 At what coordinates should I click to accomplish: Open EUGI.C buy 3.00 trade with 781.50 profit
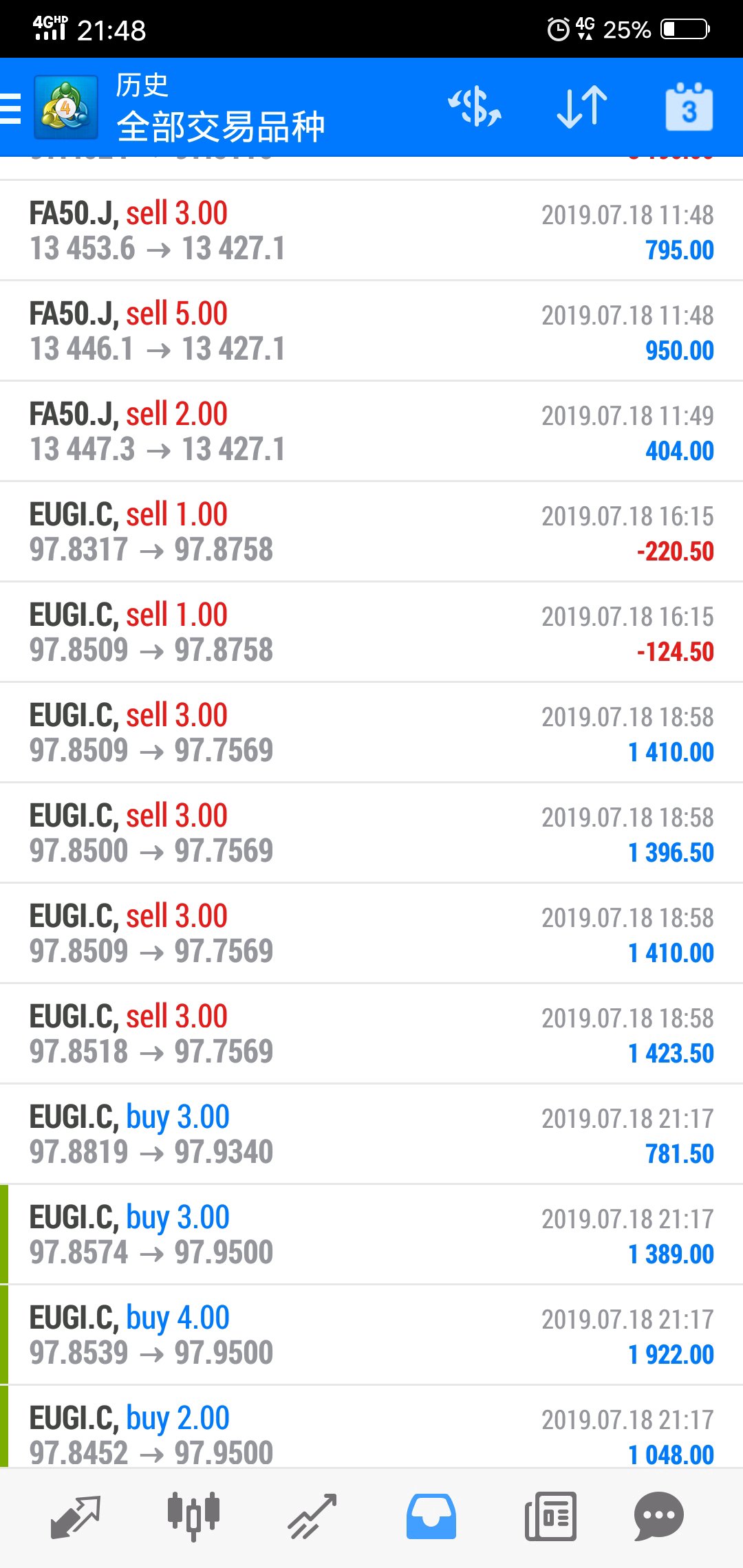(x=371, y=1135)
